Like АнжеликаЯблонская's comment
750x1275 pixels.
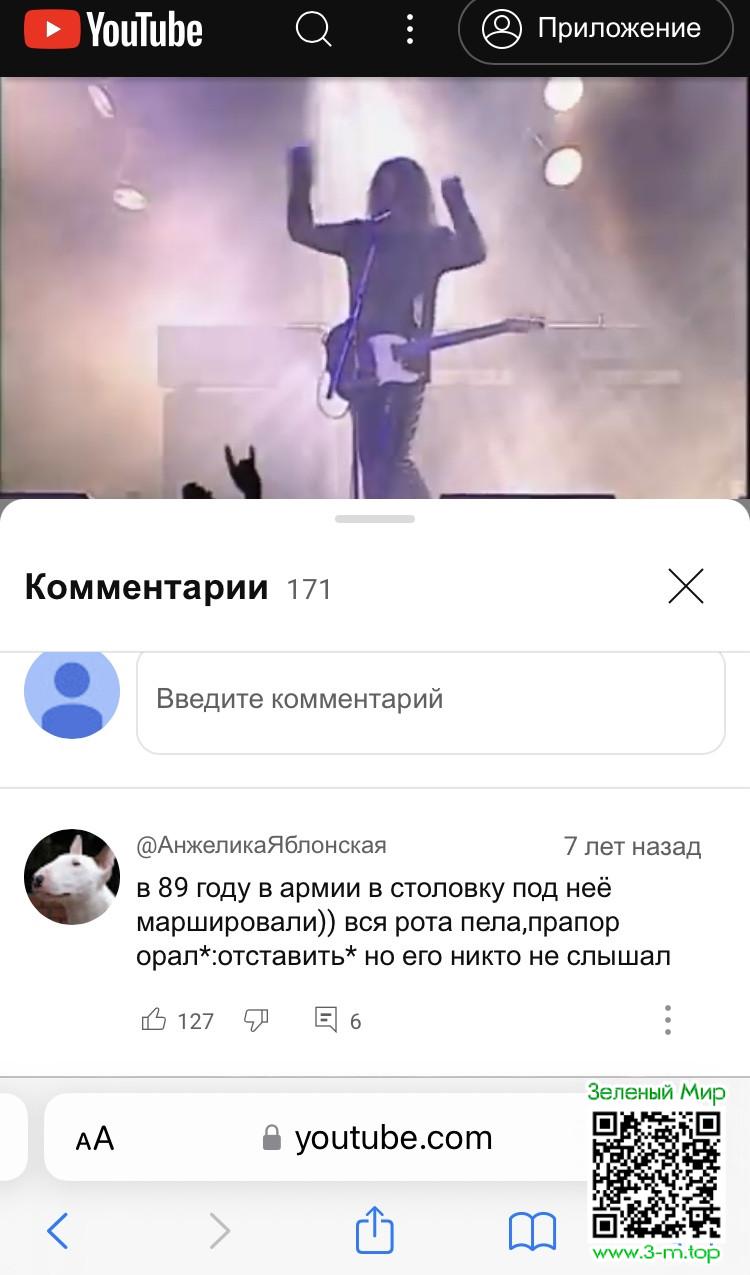pyautogui.click(x=154, y=1020)
